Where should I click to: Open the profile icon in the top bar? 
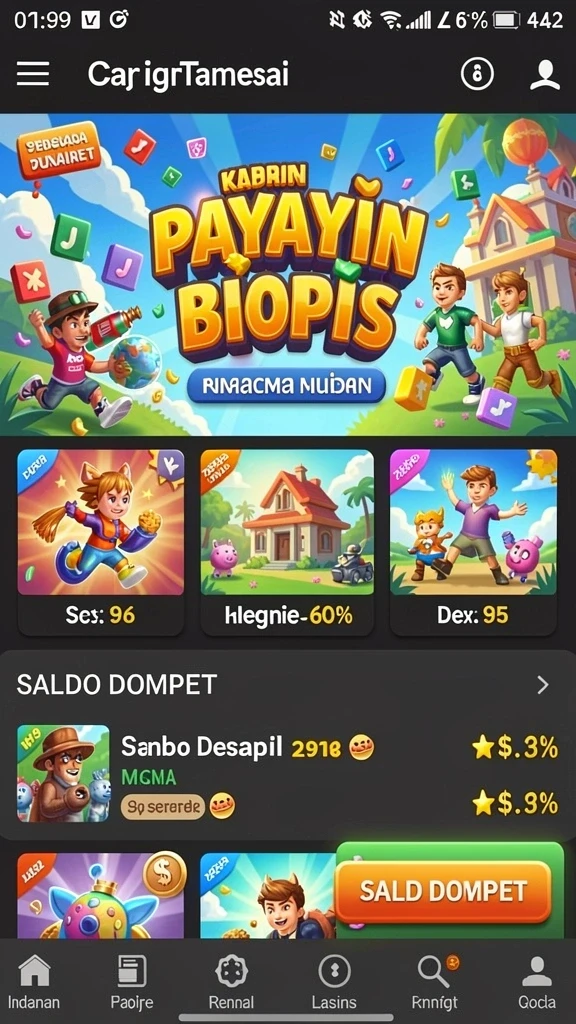click(x=545, y=74)
